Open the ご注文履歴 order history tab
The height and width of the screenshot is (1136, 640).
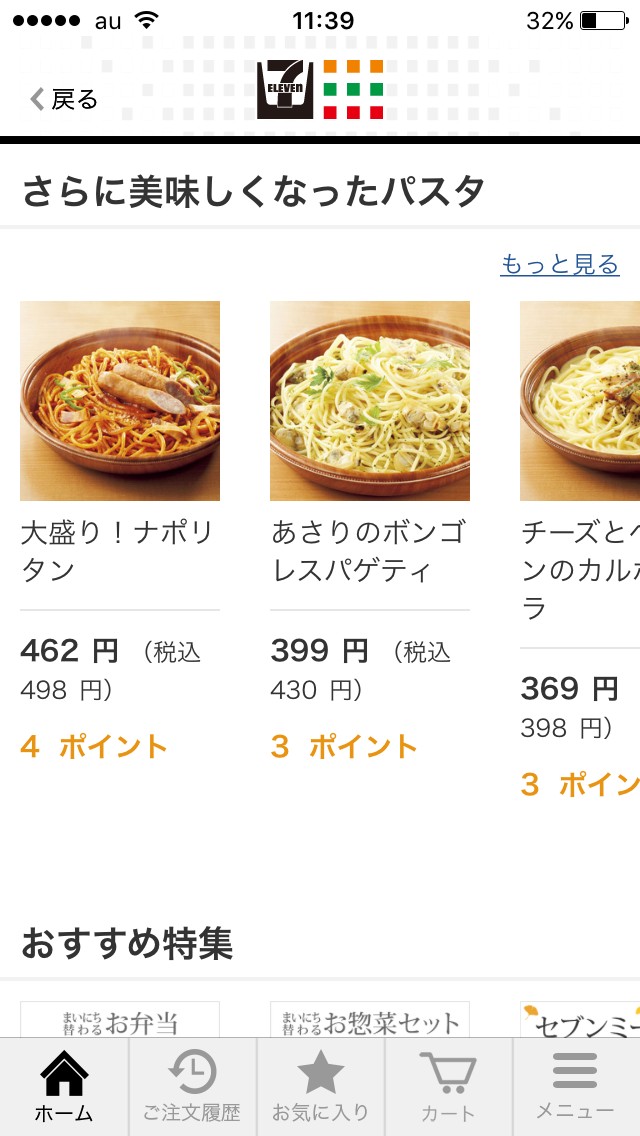tap(192, 1087)
